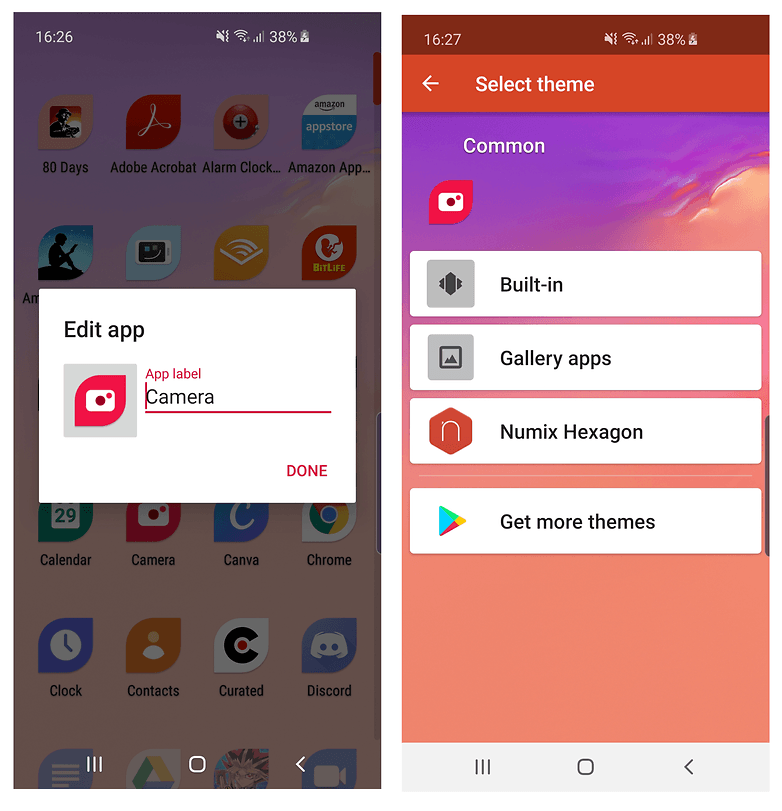
Task: Confirm the Edit app dialog with DONE
Action: (x=306, y=471)
